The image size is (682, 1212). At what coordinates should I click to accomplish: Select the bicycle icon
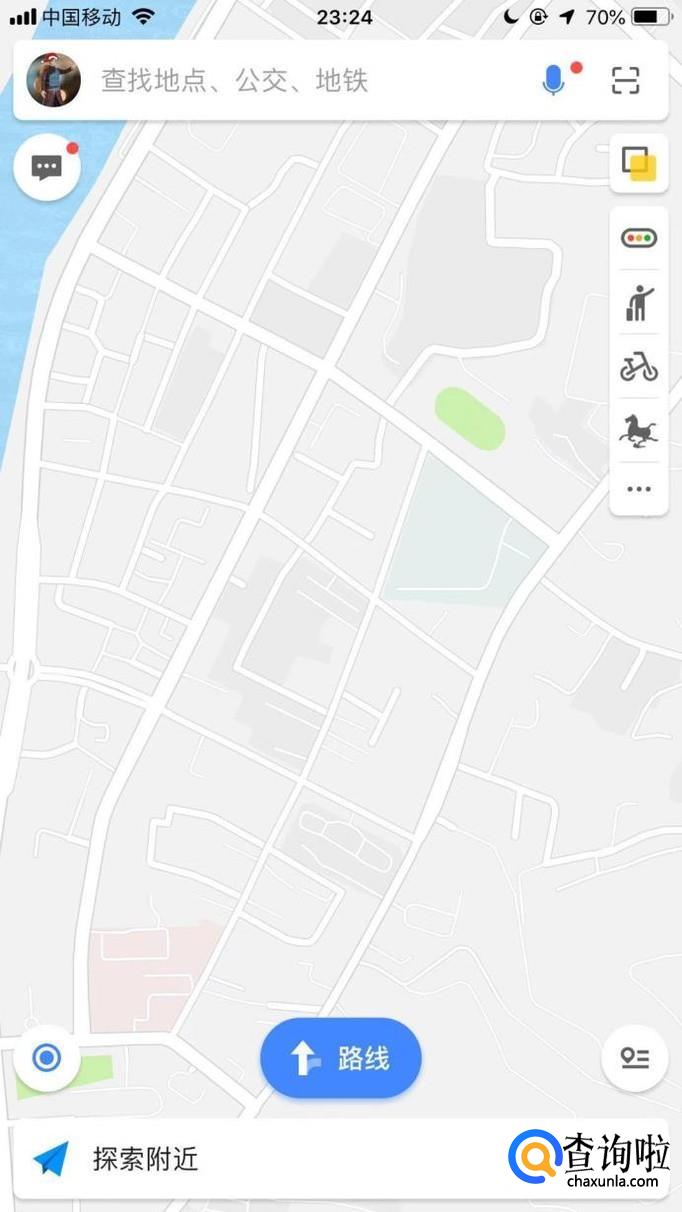[x=639, y=369]
